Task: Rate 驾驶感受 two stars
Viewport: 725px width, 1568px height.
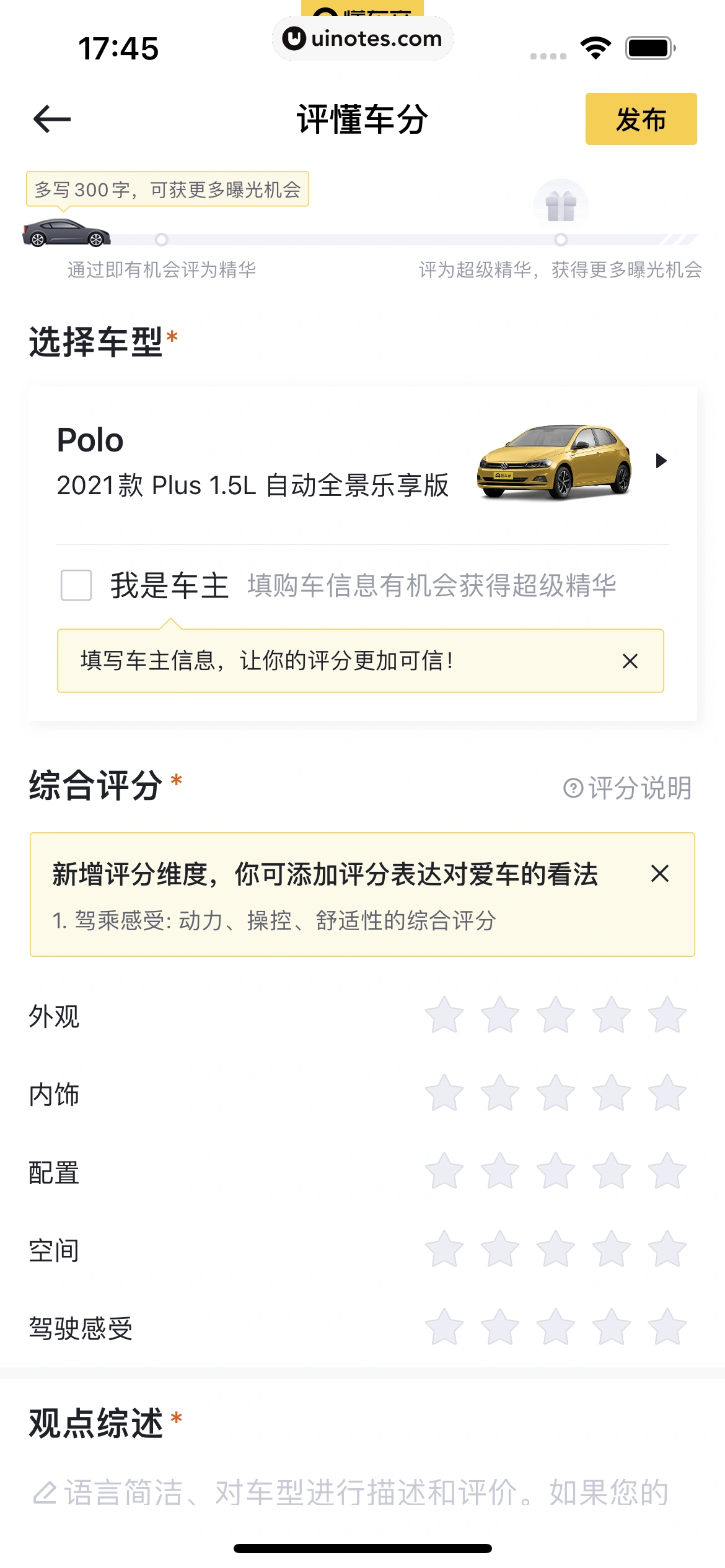Action: [x=499, y=1328]
